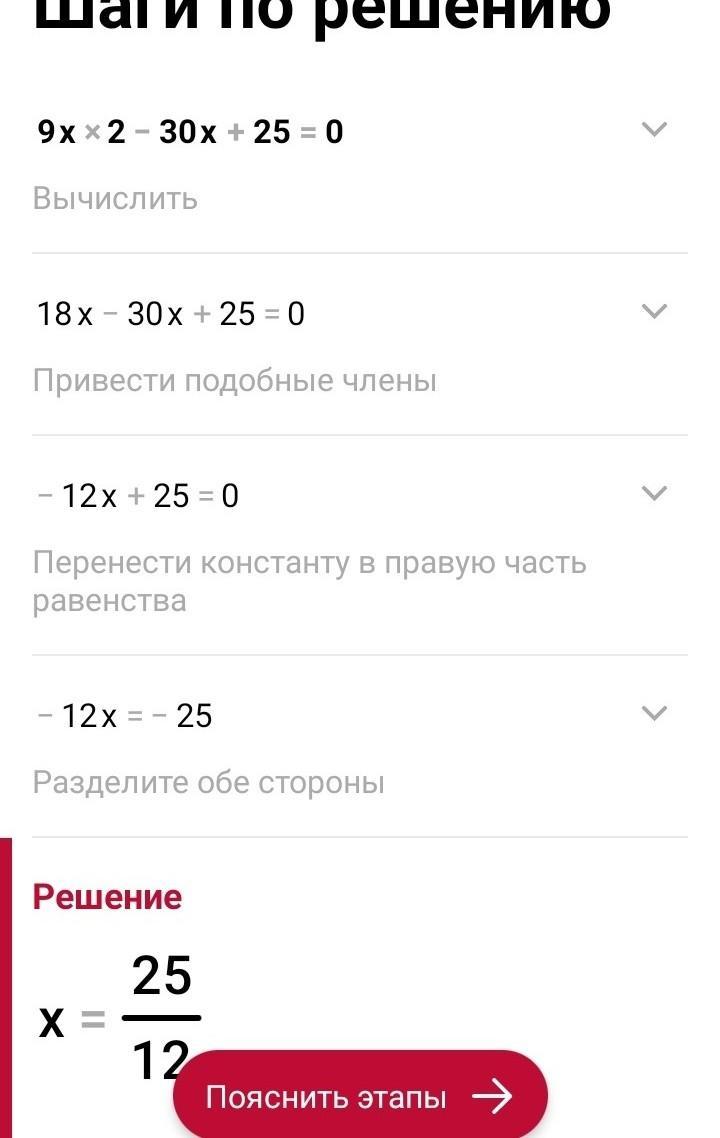The height and width of the screenshot is (1138, 720).
Task: Expand the step −12x+25=0
Action: (653, 493)
